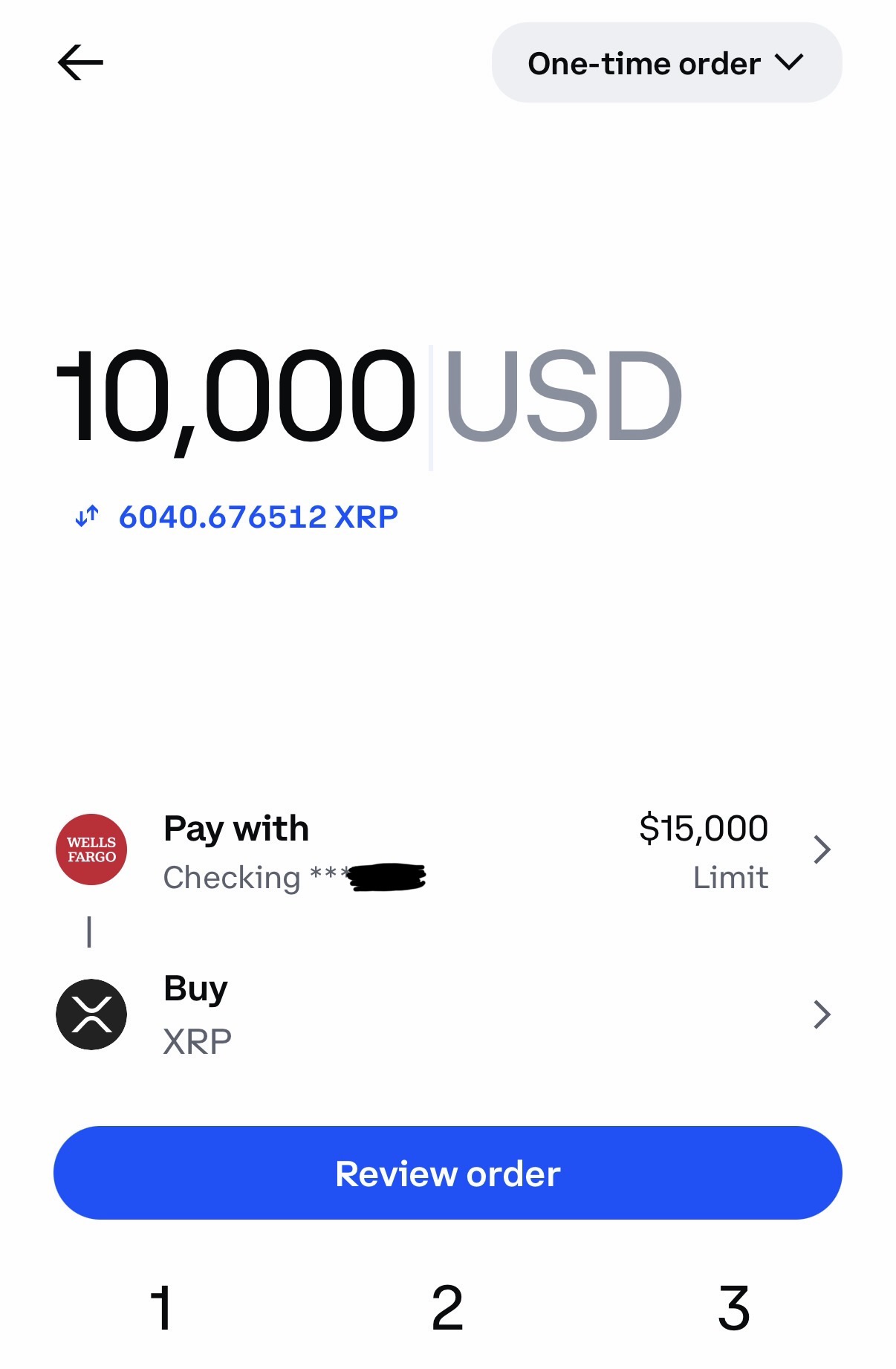
Task: Type digit 1 on the keypad
Action: 161,1308
